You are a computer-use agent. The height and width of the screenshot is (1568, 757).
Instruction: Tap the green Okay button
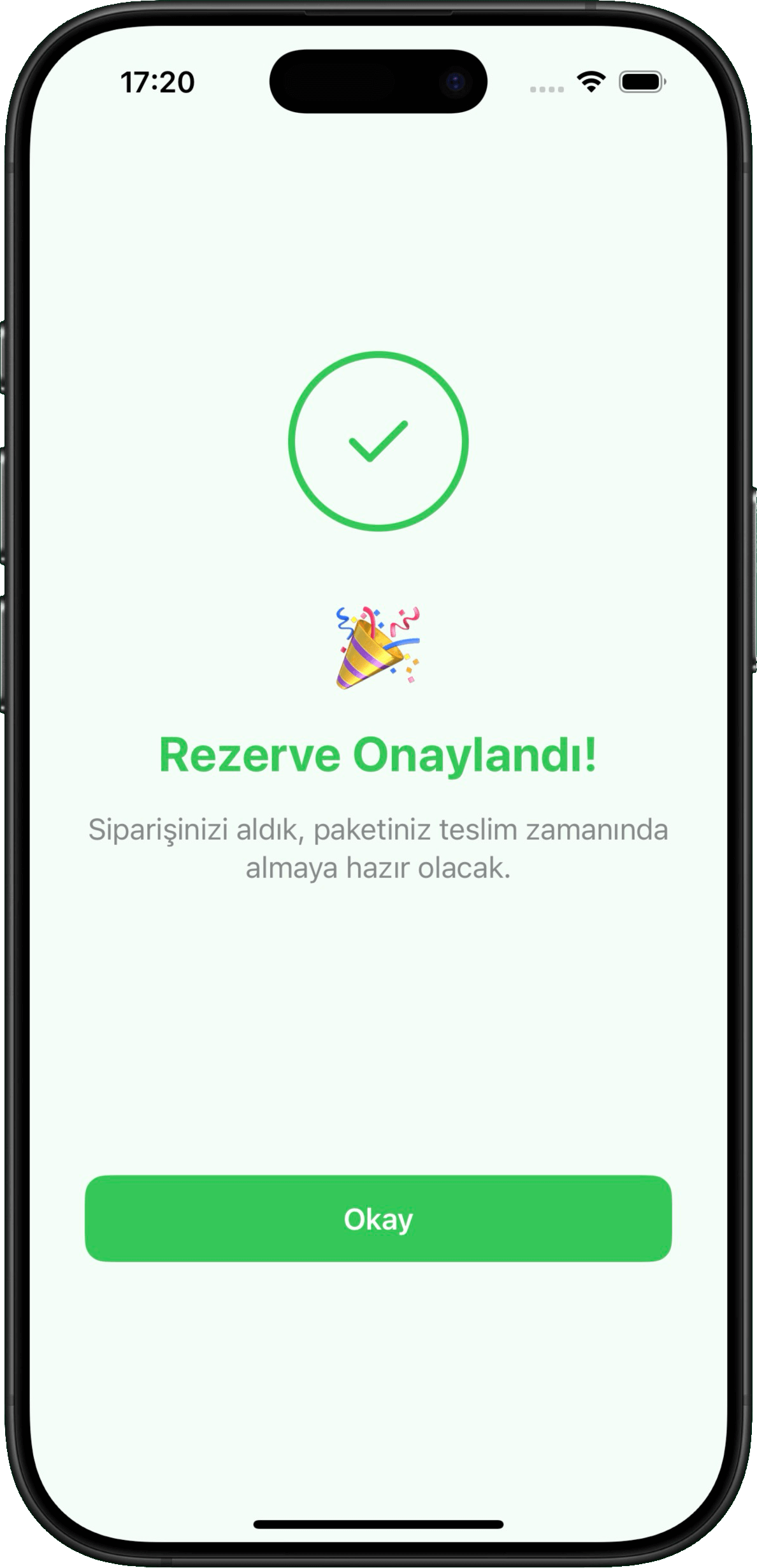pos(378,1218)
